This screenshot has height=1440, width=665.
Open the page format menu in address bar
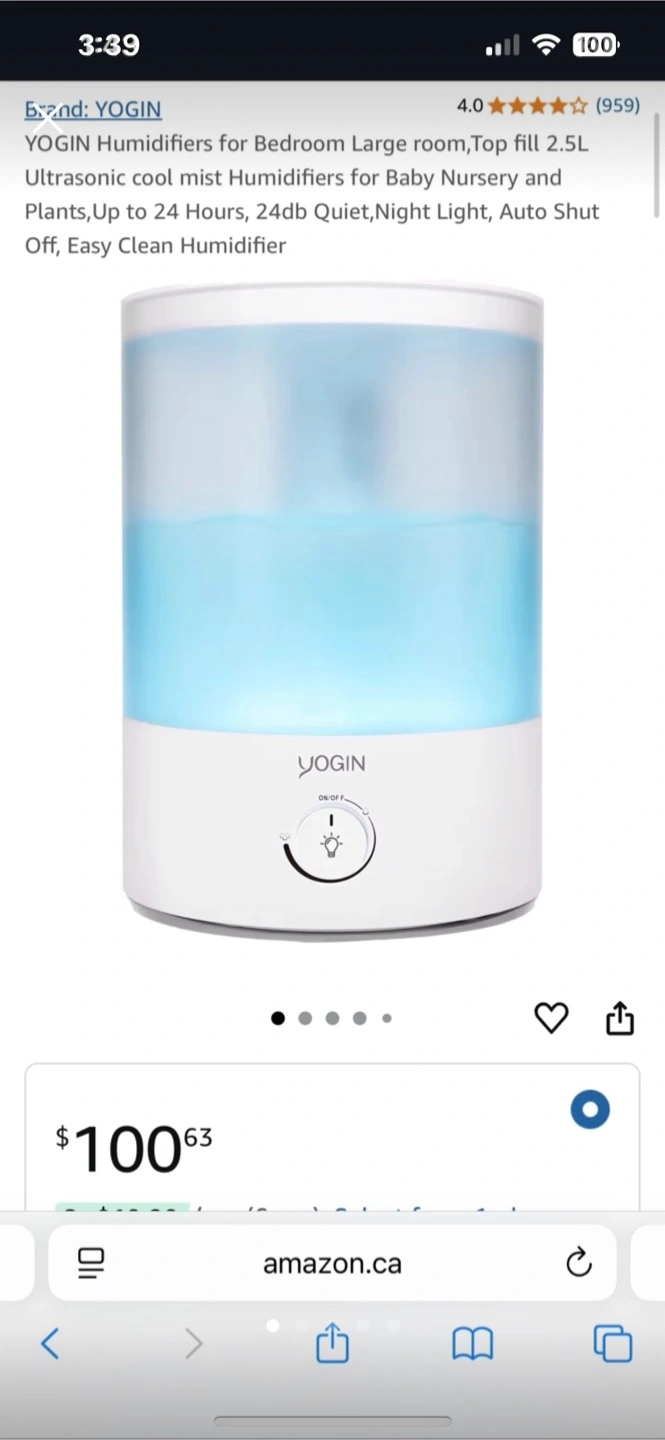point(91,1263)
